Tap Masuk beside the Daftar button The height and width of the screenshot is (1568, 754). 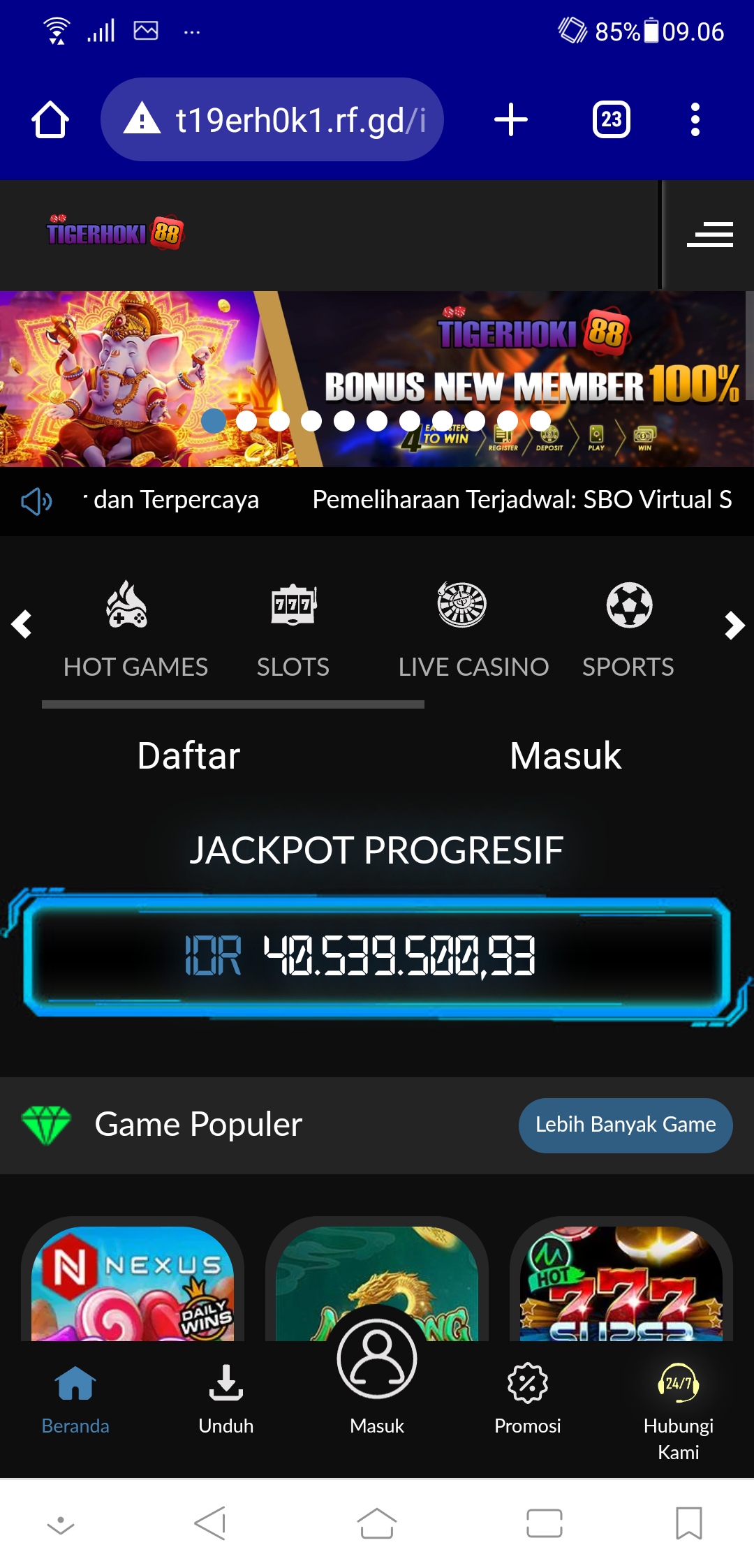(565, 755)
